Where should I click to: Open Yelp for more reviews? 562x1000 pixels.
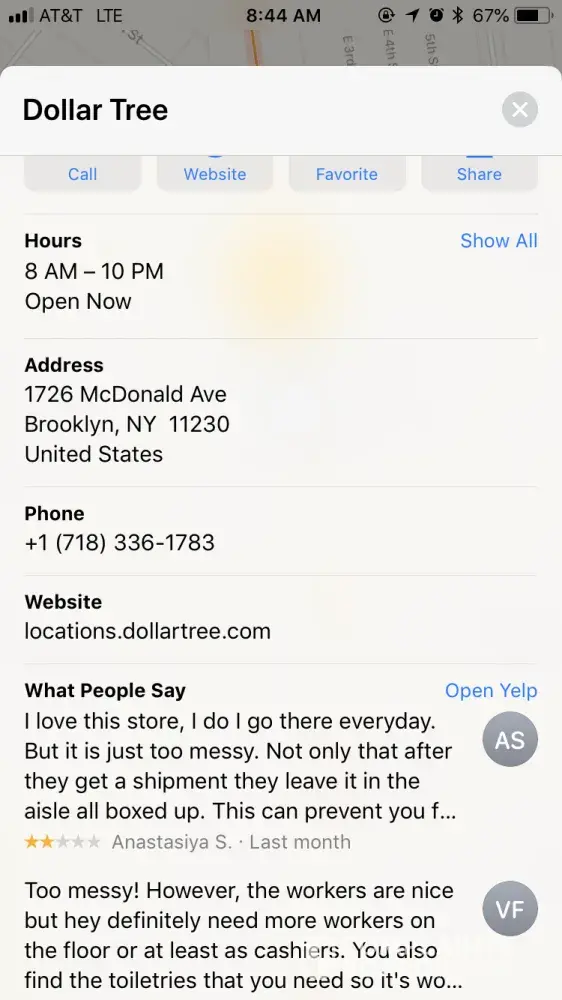[491, 690]
